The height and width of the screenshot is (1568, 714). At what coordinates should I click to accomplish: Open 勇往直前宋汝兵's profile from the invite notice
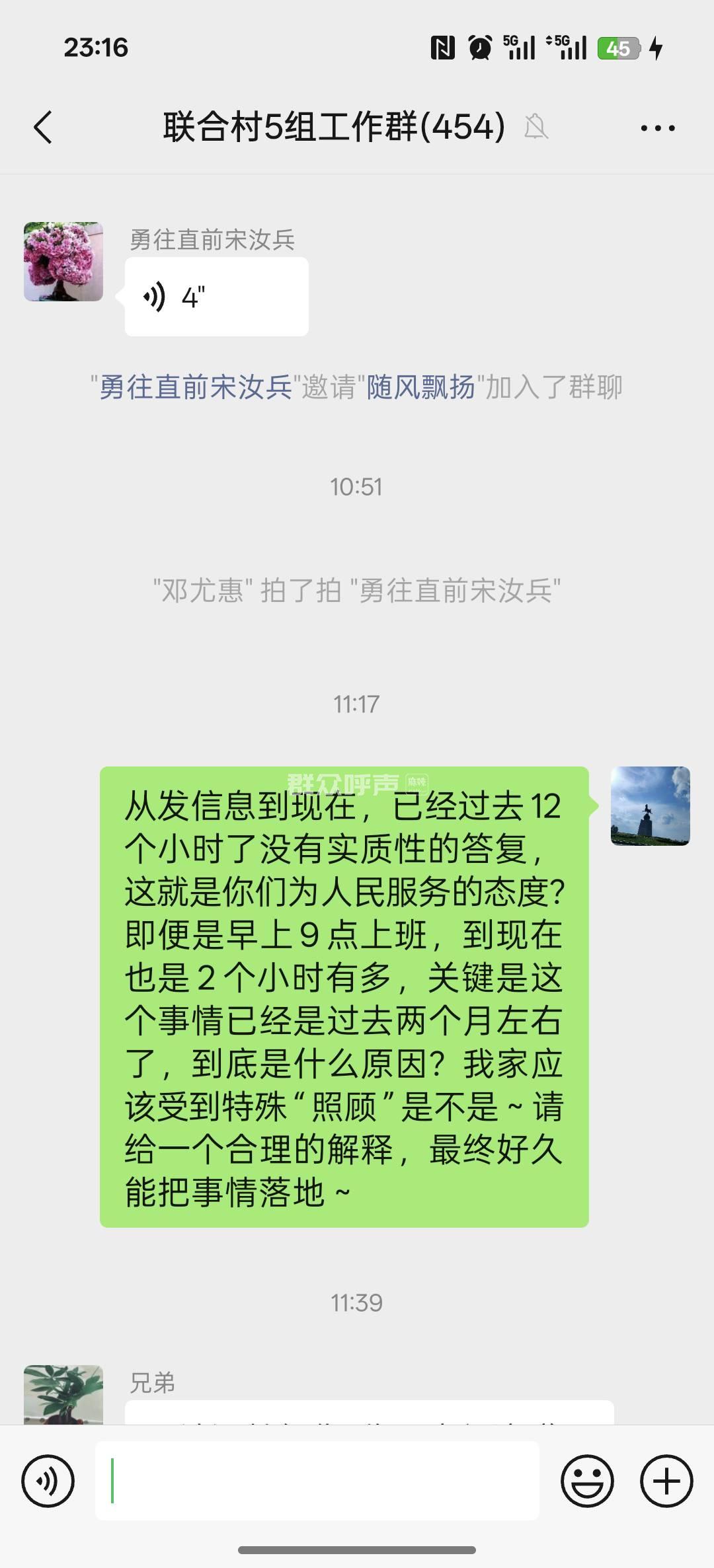tap(196, 388)
